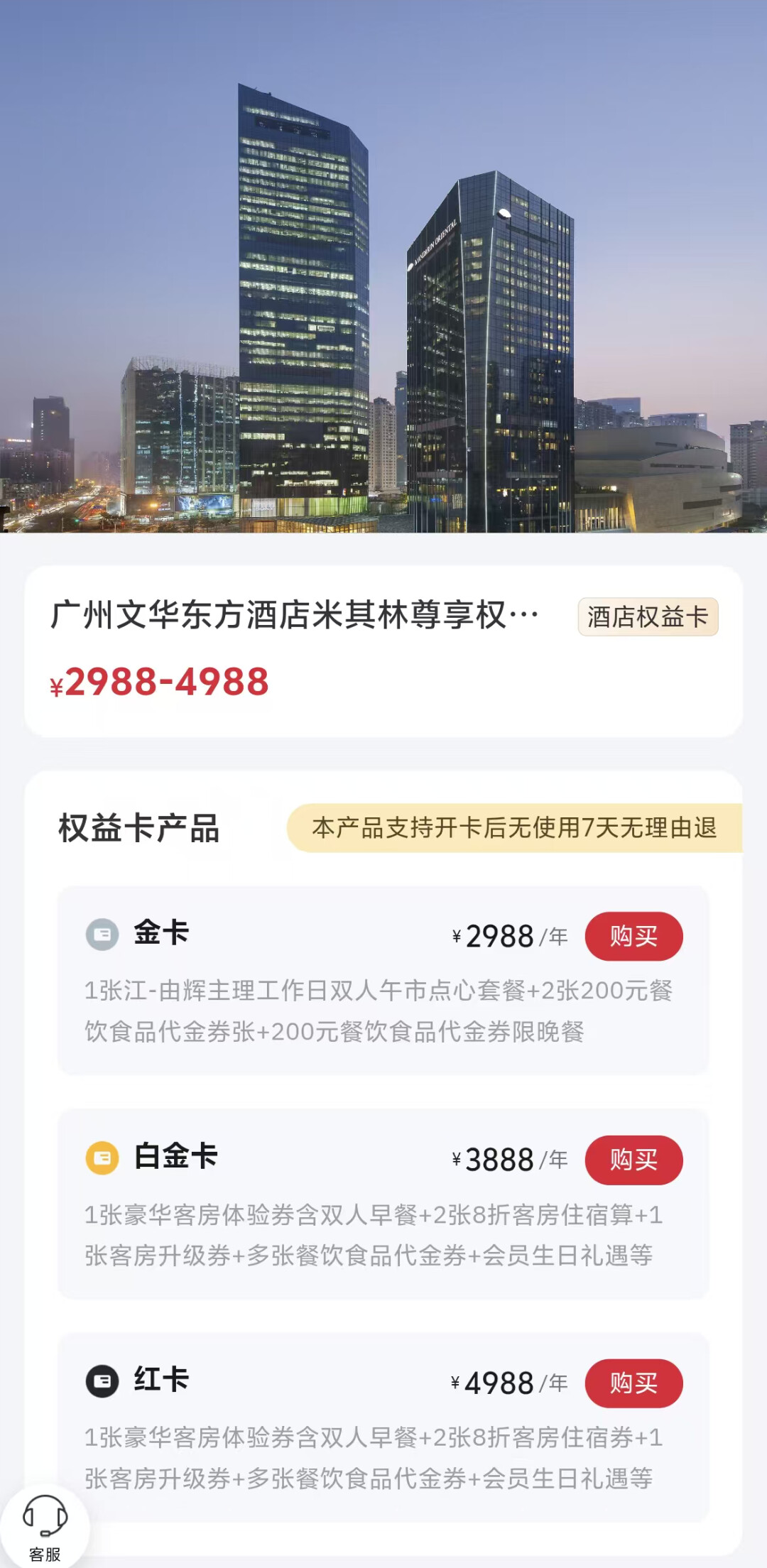
Task: View the hotel banner photo
Action: [383, 266]
